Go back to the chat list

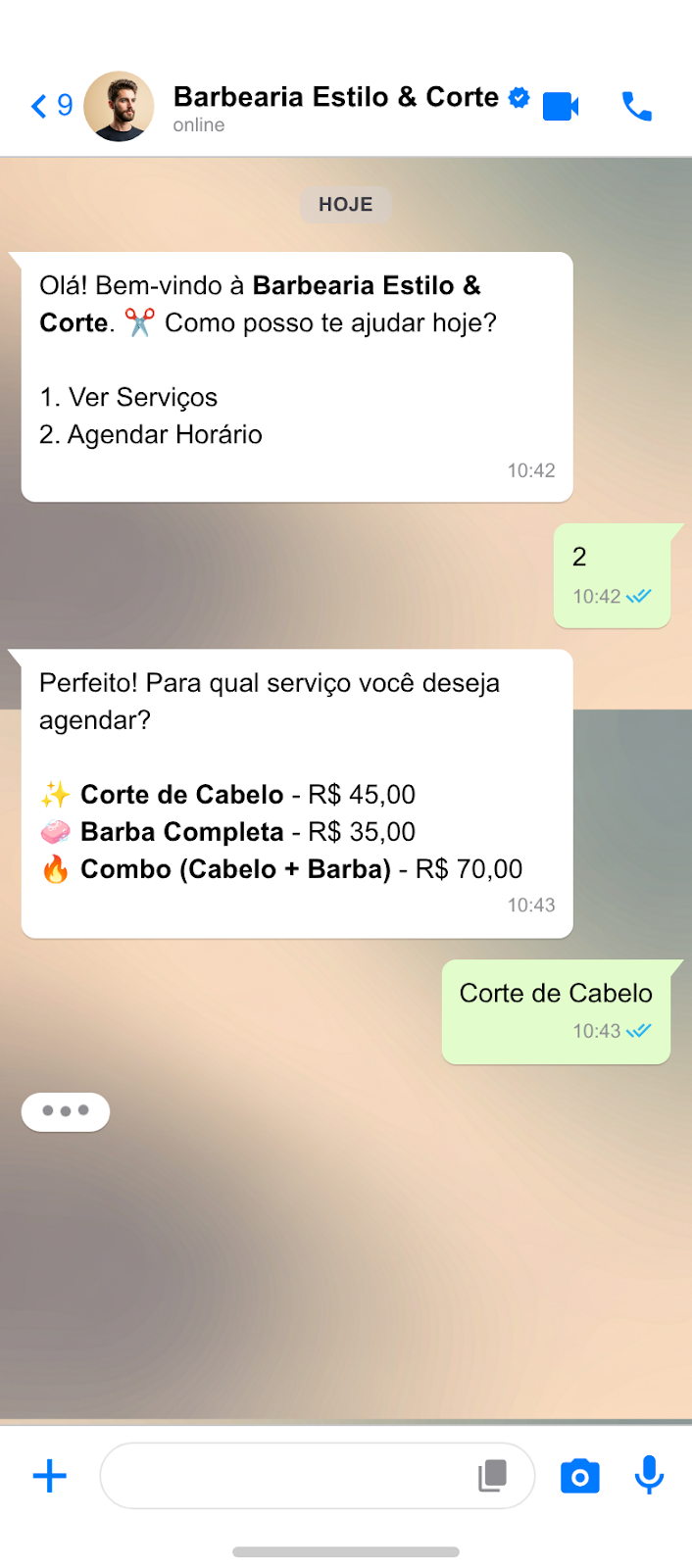click(49, 106)
